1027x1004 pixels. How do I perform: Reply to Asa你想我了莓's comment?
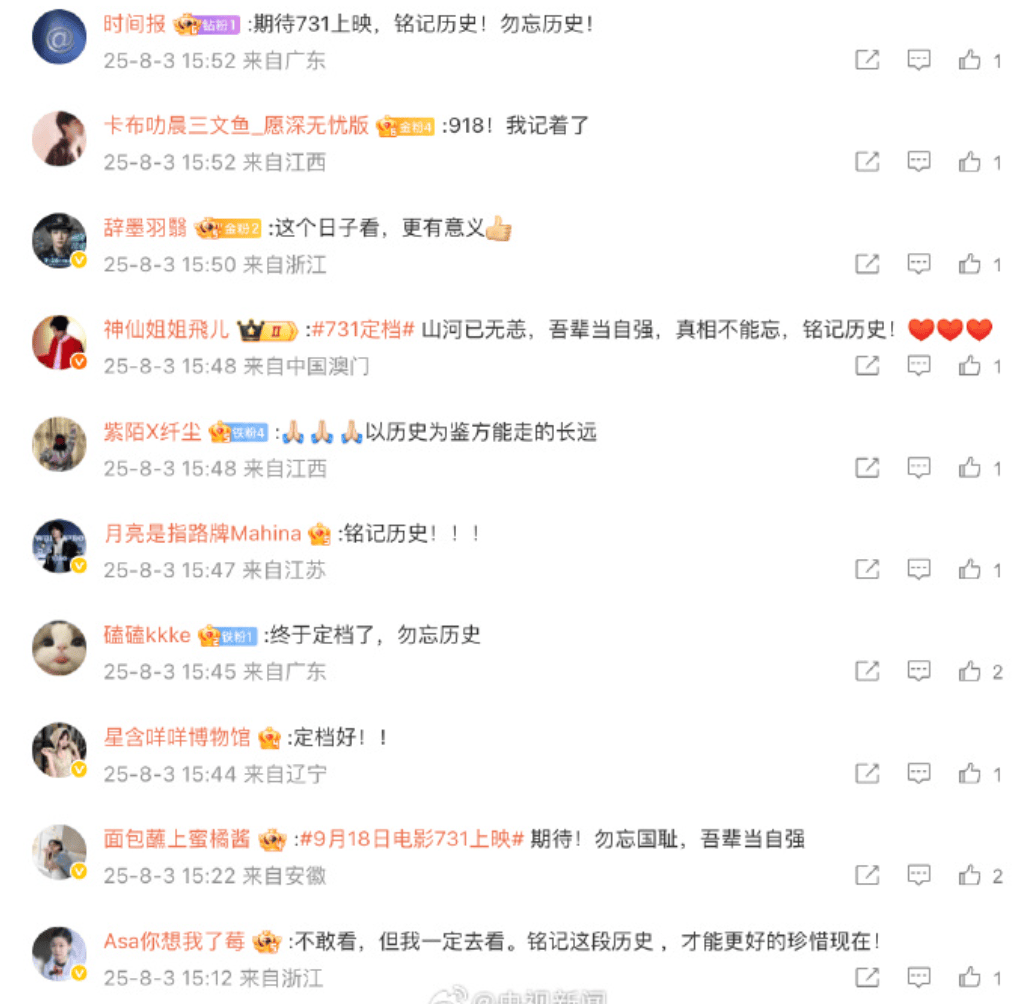pos(918,978)
